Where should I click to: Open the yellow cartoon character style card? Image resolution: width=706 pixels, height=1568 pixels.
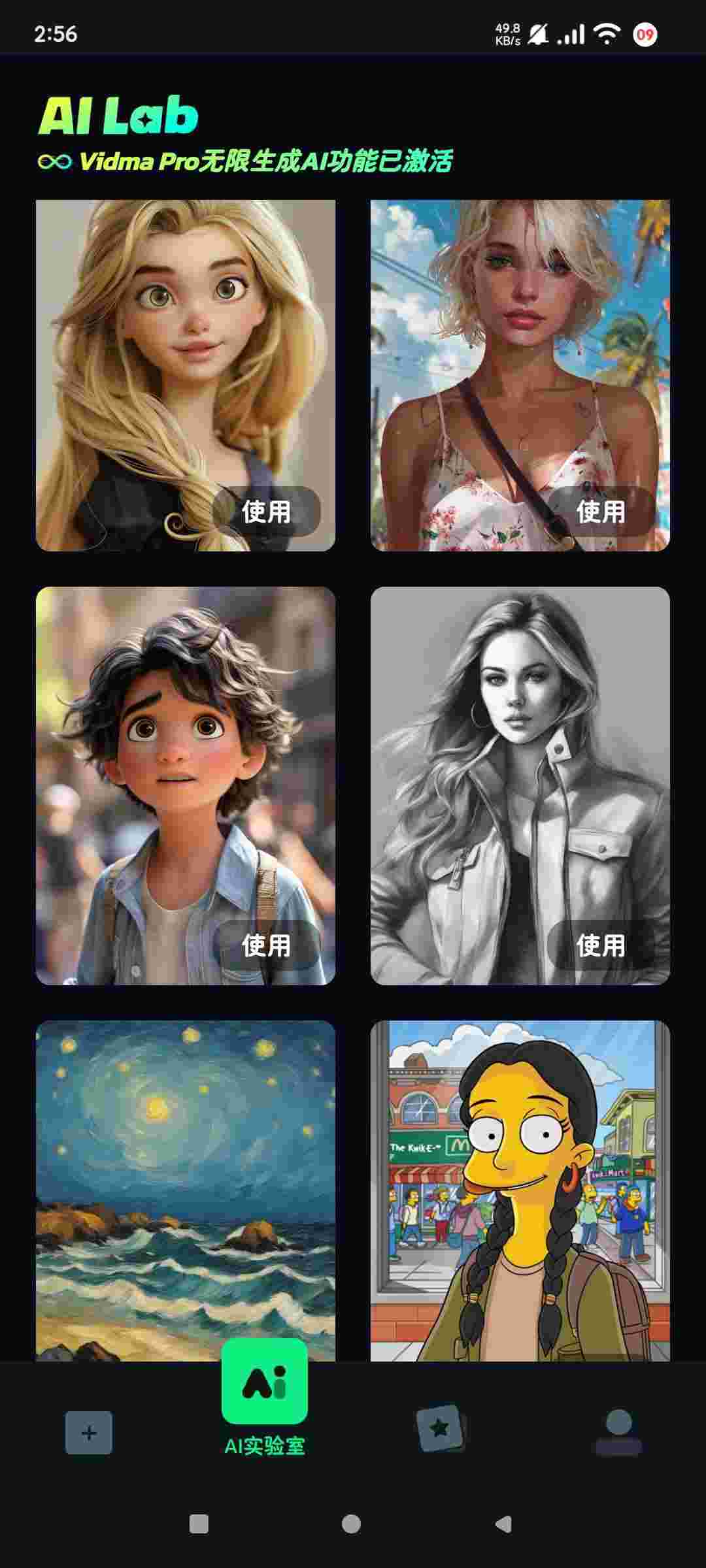pyautogui.click(x=520, y=1189)
